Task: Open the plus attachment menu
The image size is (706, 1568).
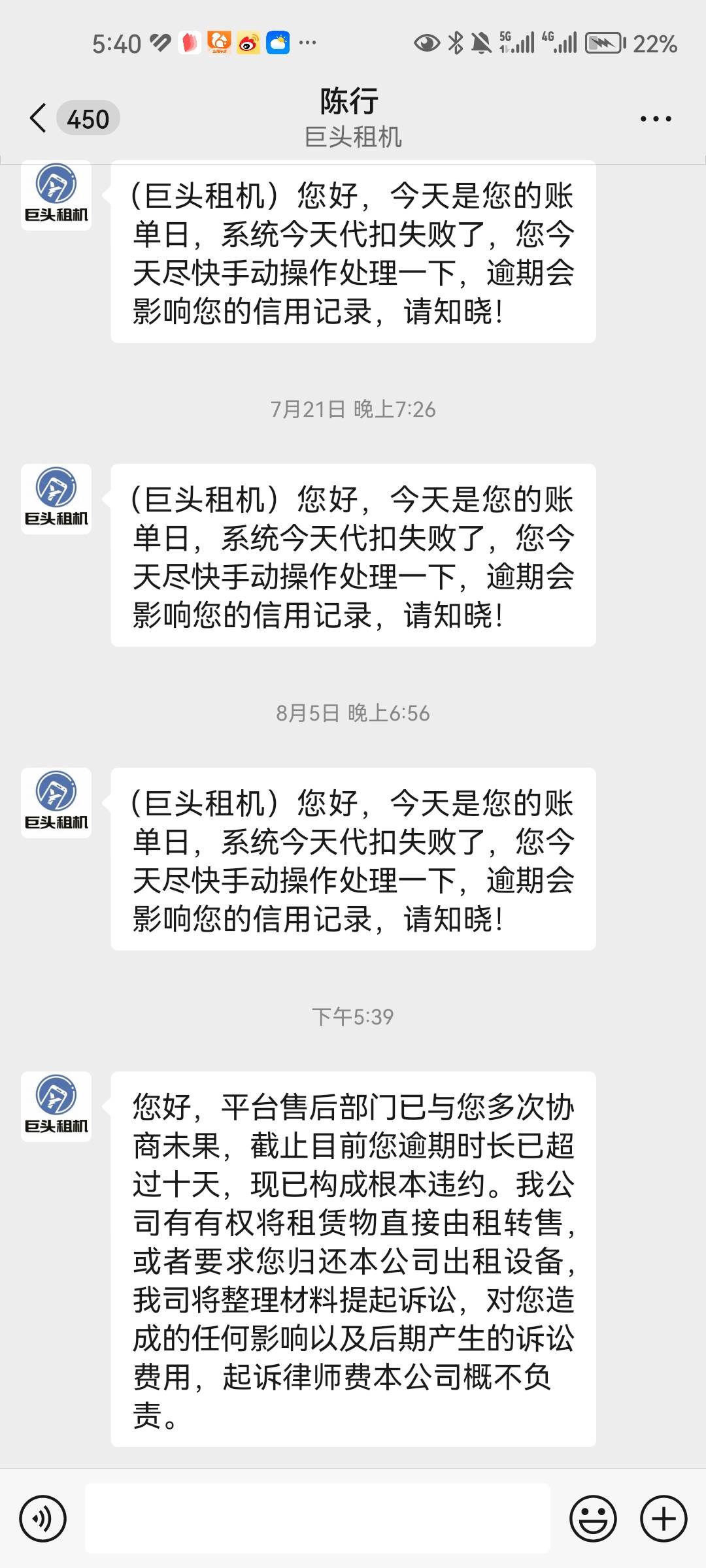Action: pyautogui.click(x=664, y=1518)
